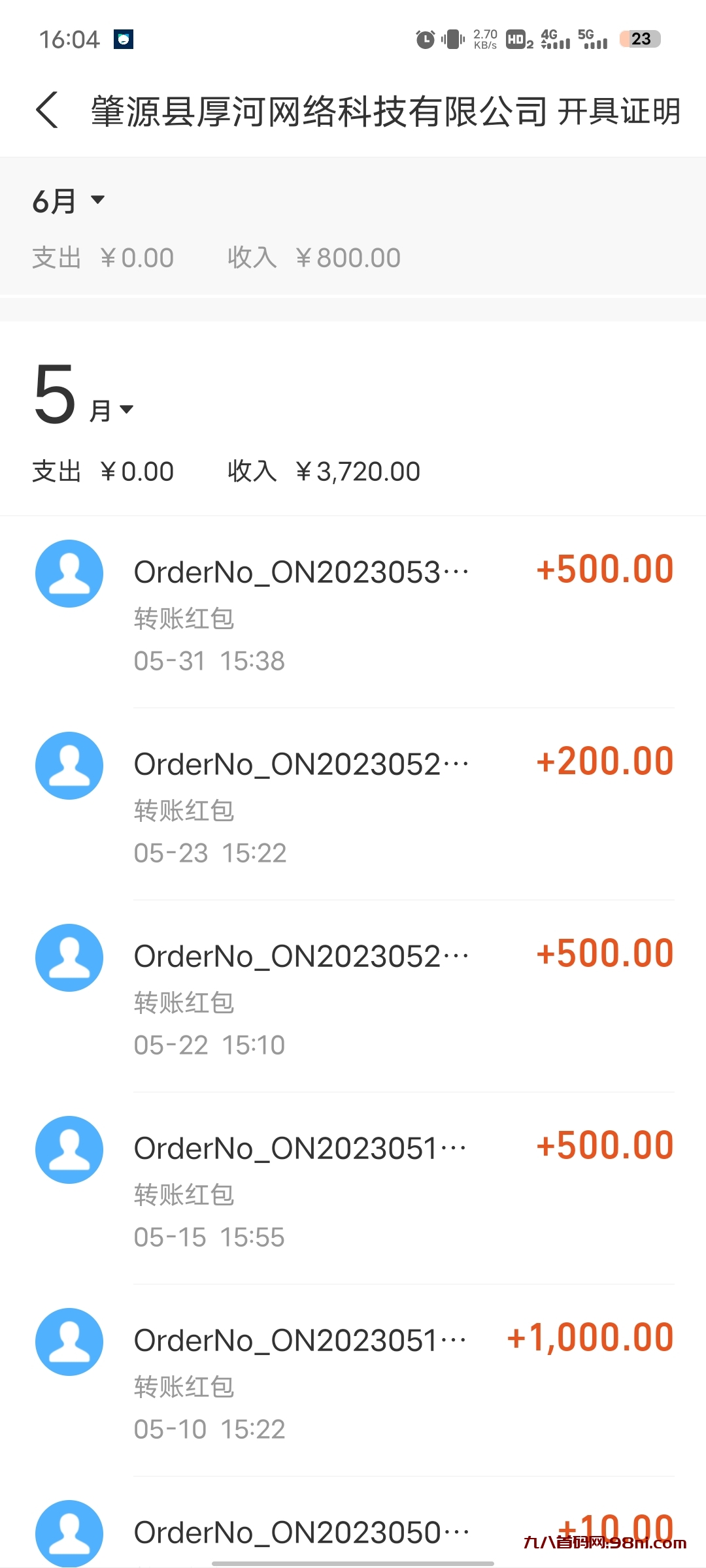View the +200.00 transfer from 05-23 15:22
Viewport: 706px width, 1568px height.
[353, 804]
